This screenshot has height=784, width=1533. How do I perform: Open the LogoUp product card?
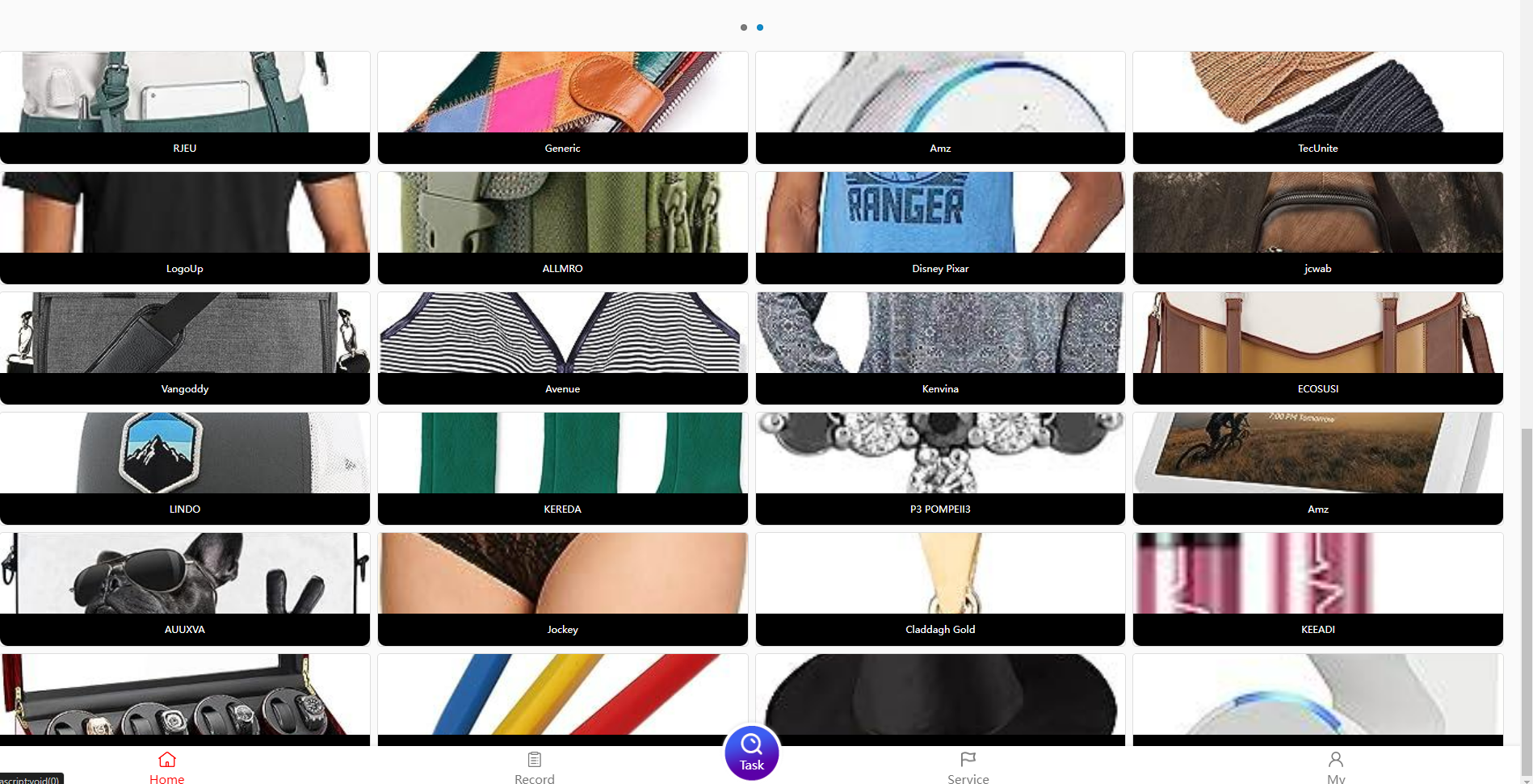click(x=185, y=228)
